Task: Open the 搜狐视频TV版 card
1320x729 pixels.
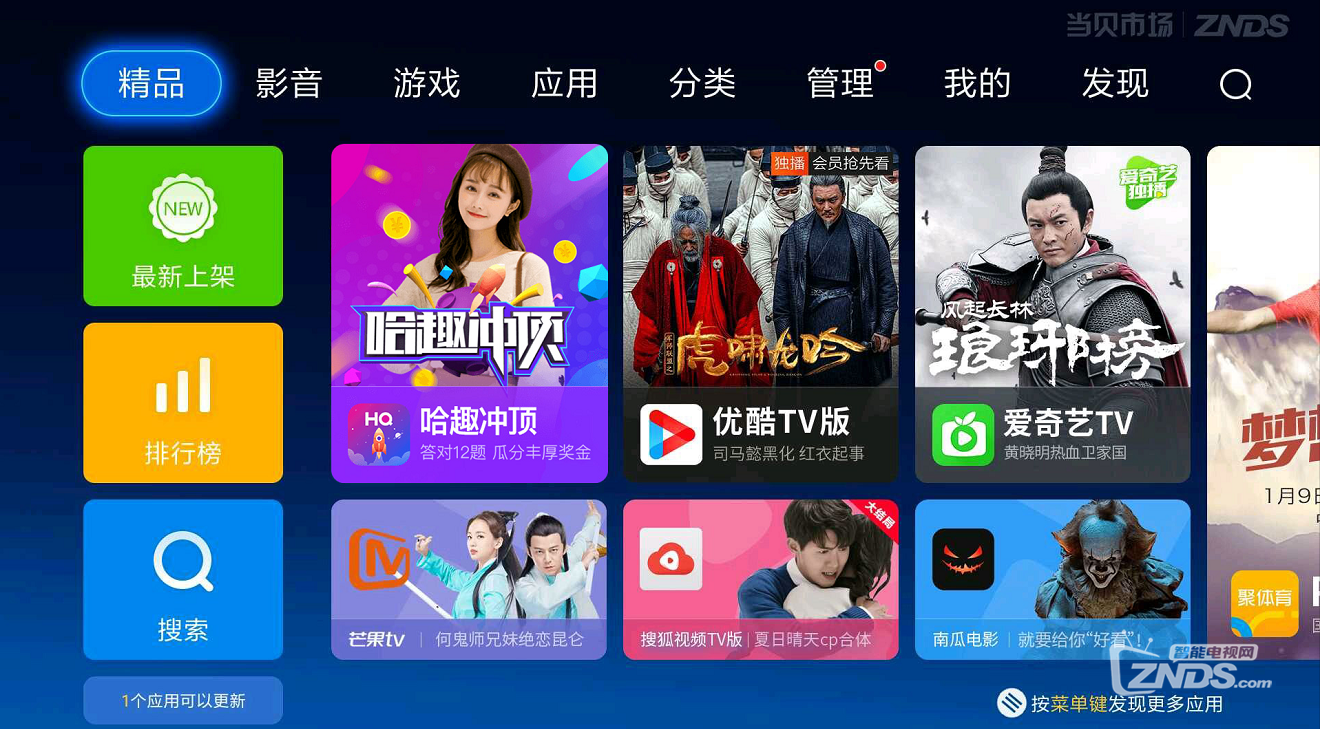Action: point(761,580)
